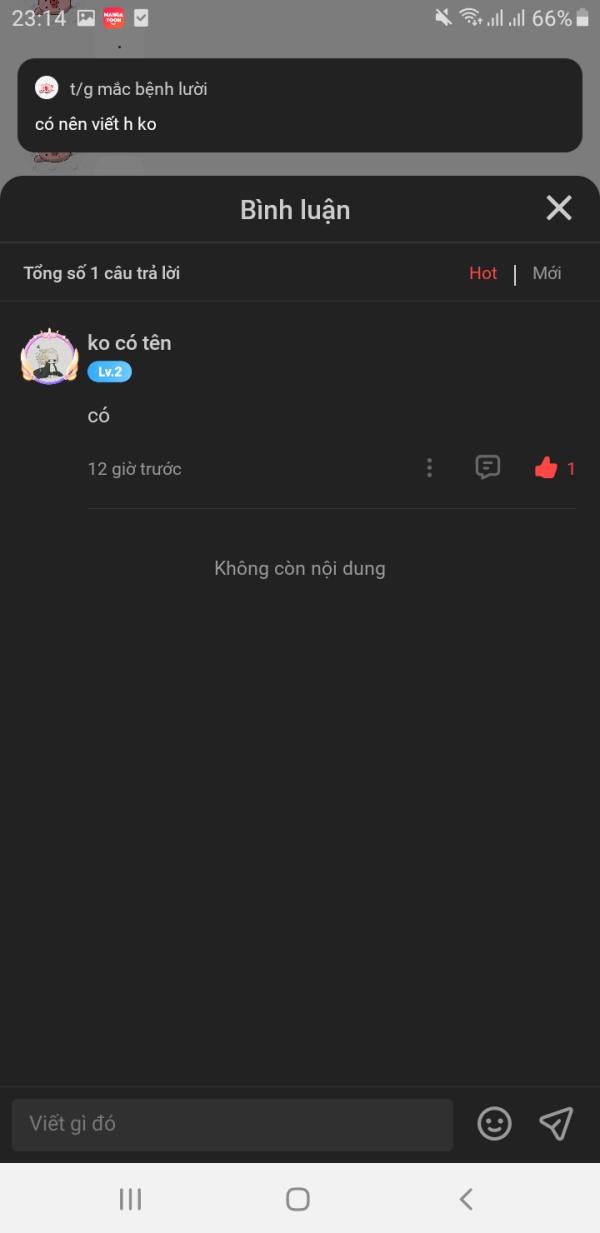Open more options on ko có tên's comment
This screenshot has height=1233, width=600.
pos(429,468)
